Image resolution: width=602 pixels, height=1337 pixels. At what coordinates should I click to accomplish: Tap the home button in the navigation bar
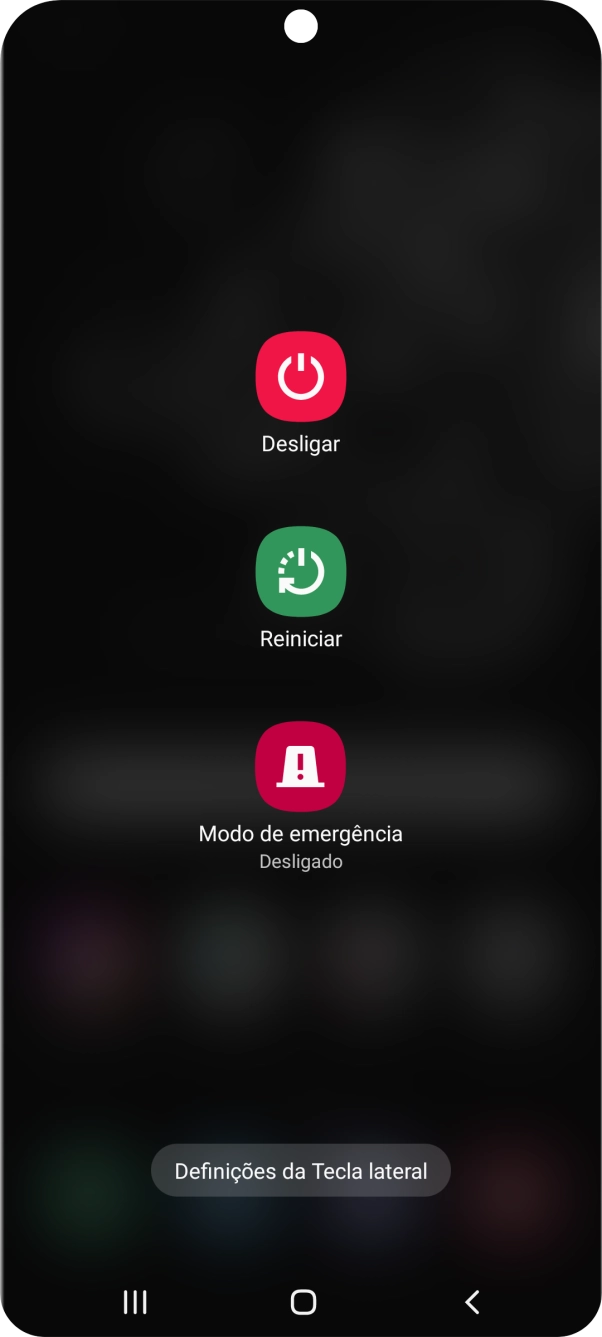[303, 1301]
